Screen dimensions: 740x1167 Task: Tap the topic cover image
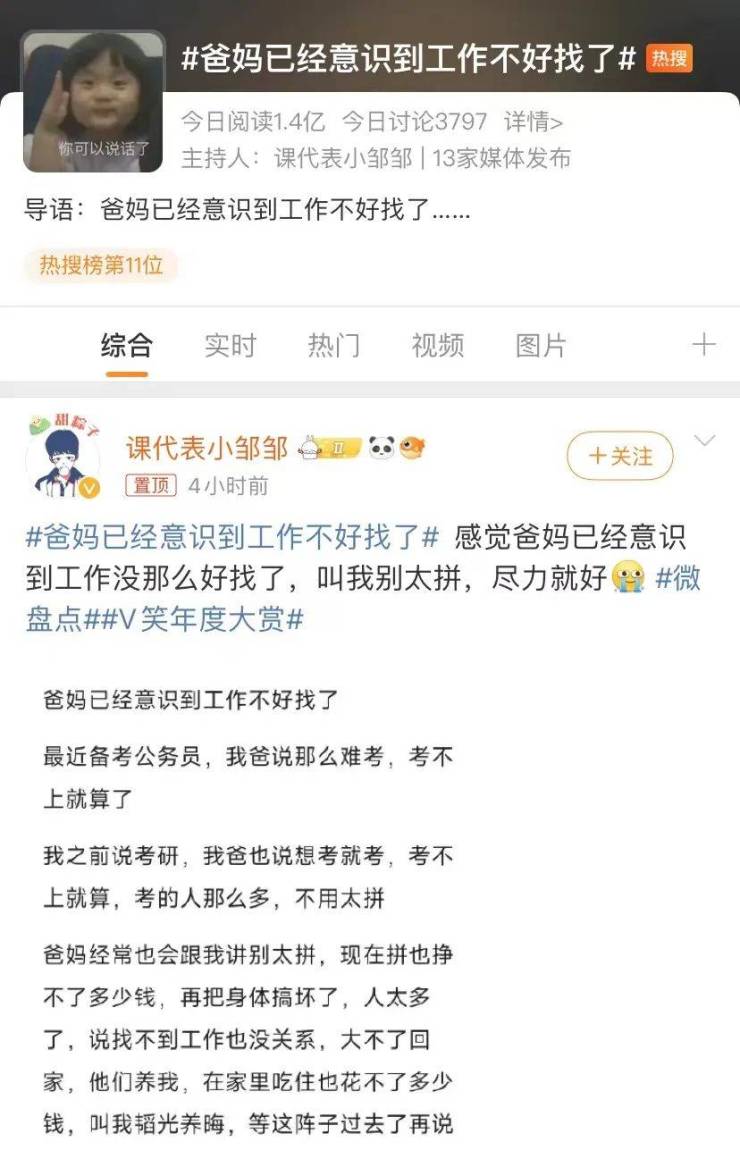click(x=93, y=101)
